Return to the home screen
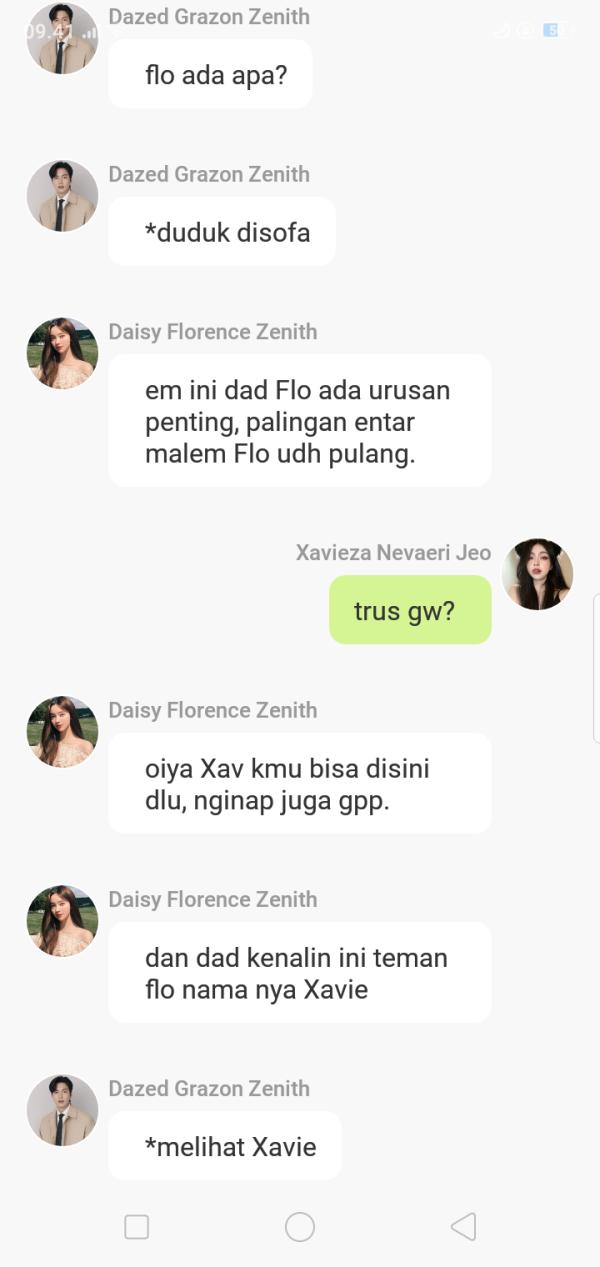Screen dimensions: 600x1267 (x=300, y=1227)
